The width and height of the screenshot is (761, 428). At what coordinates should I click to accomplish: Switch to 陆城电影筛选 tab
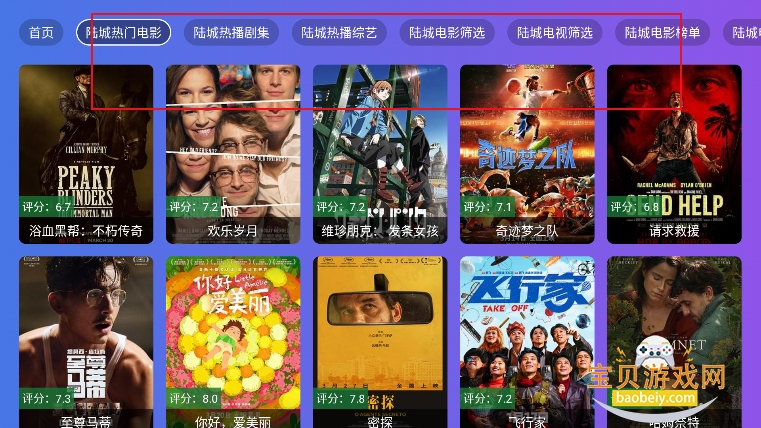pos(447,32)
